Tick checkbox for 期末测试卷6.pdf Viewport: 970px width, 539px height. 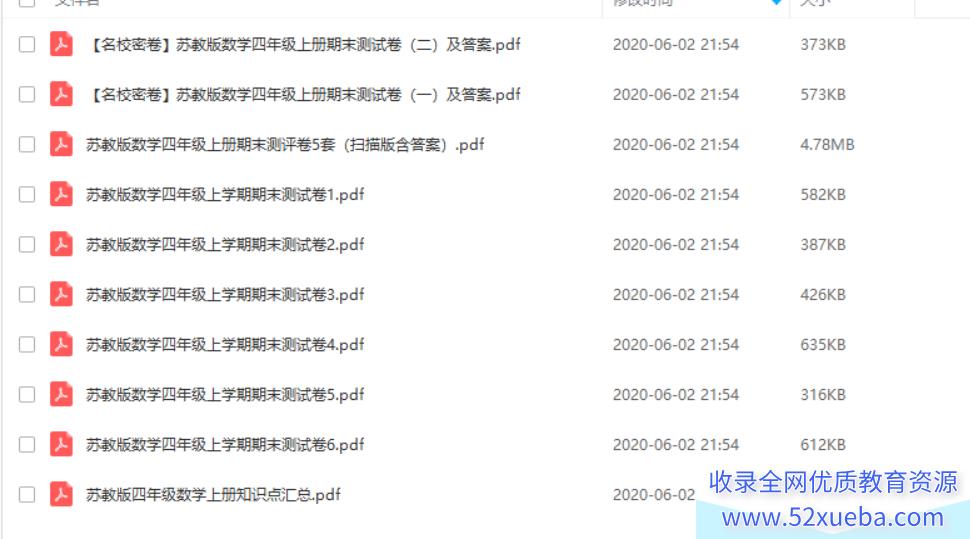pos(27,444)
